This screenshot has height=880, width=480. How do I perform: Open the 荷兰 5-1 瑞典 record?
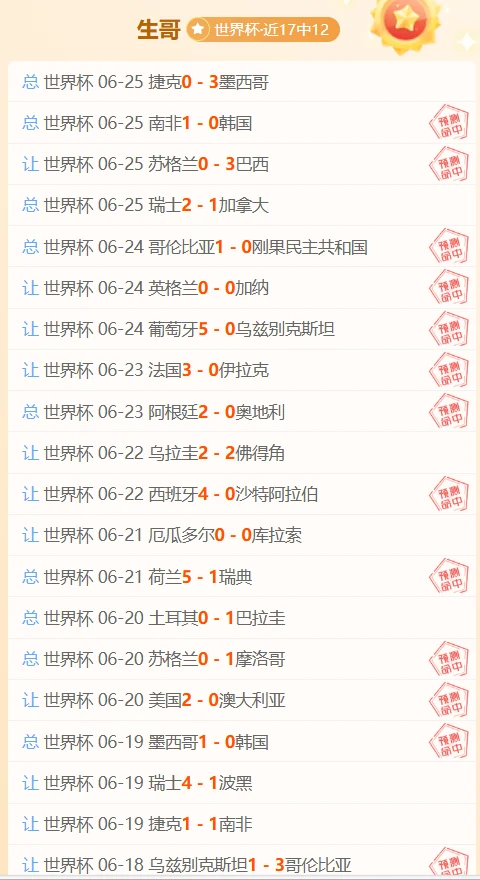(x=241, y=576)
